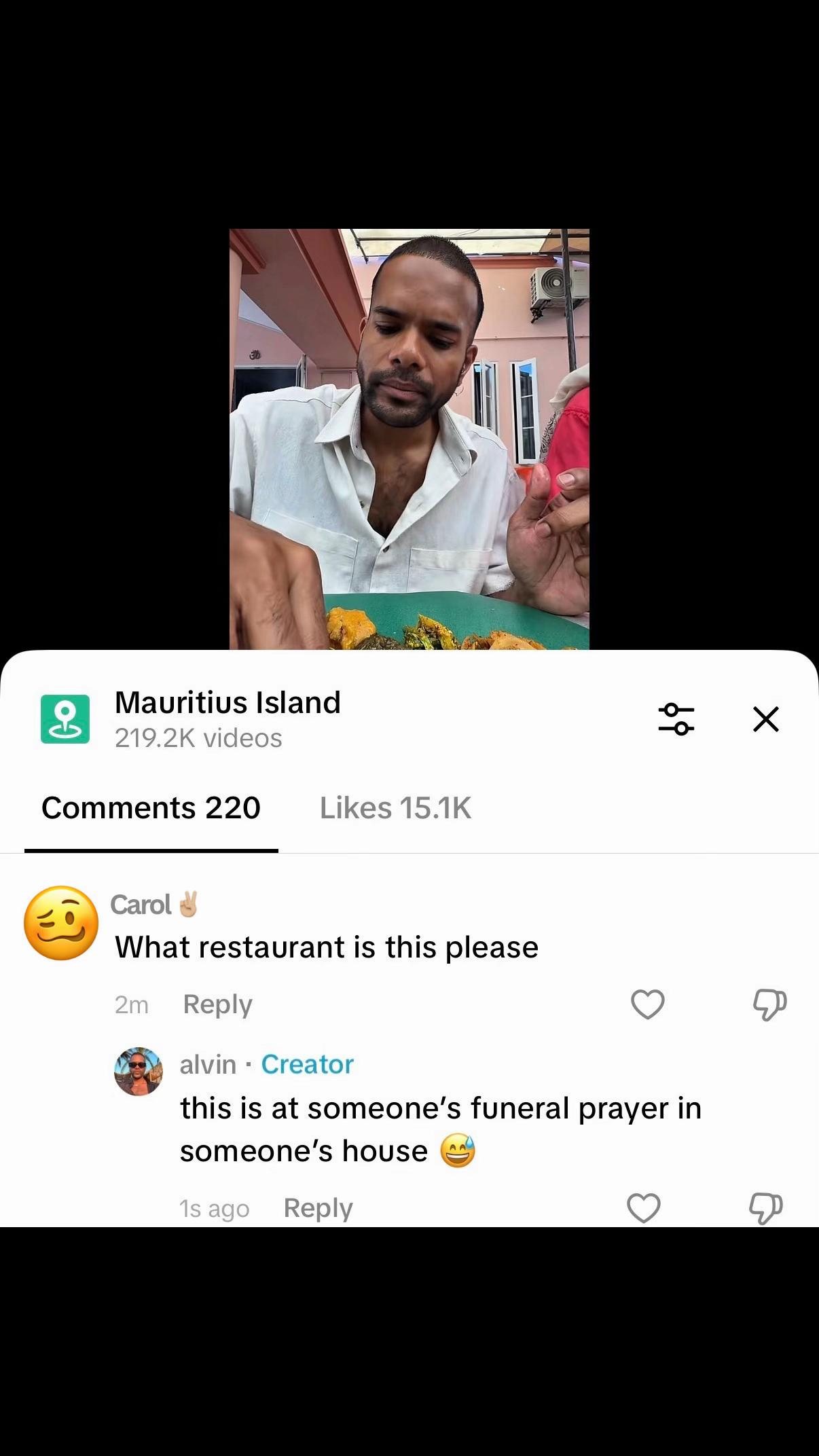Select the Comments 220 tab
819x1456 pixels.
click(x=151, y=808)
